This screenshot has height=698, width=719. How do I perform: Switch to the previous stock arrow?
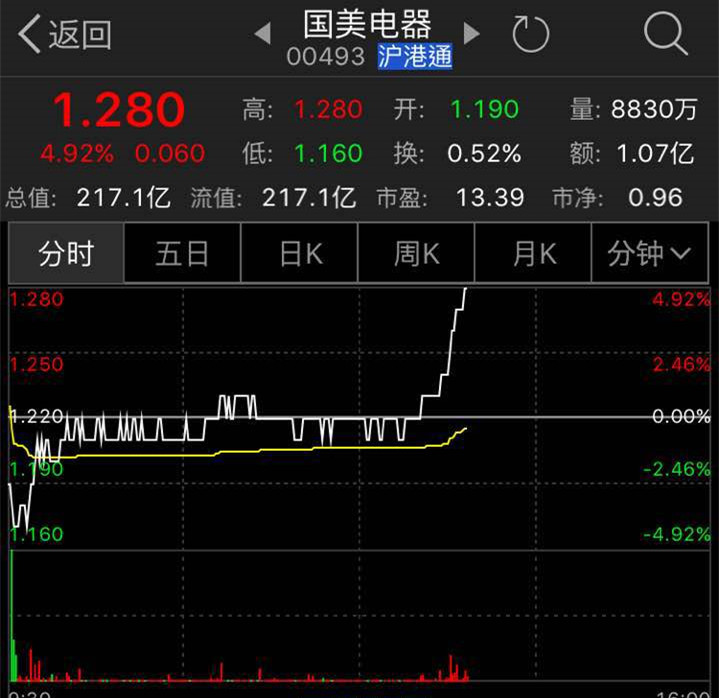[263, 34]
